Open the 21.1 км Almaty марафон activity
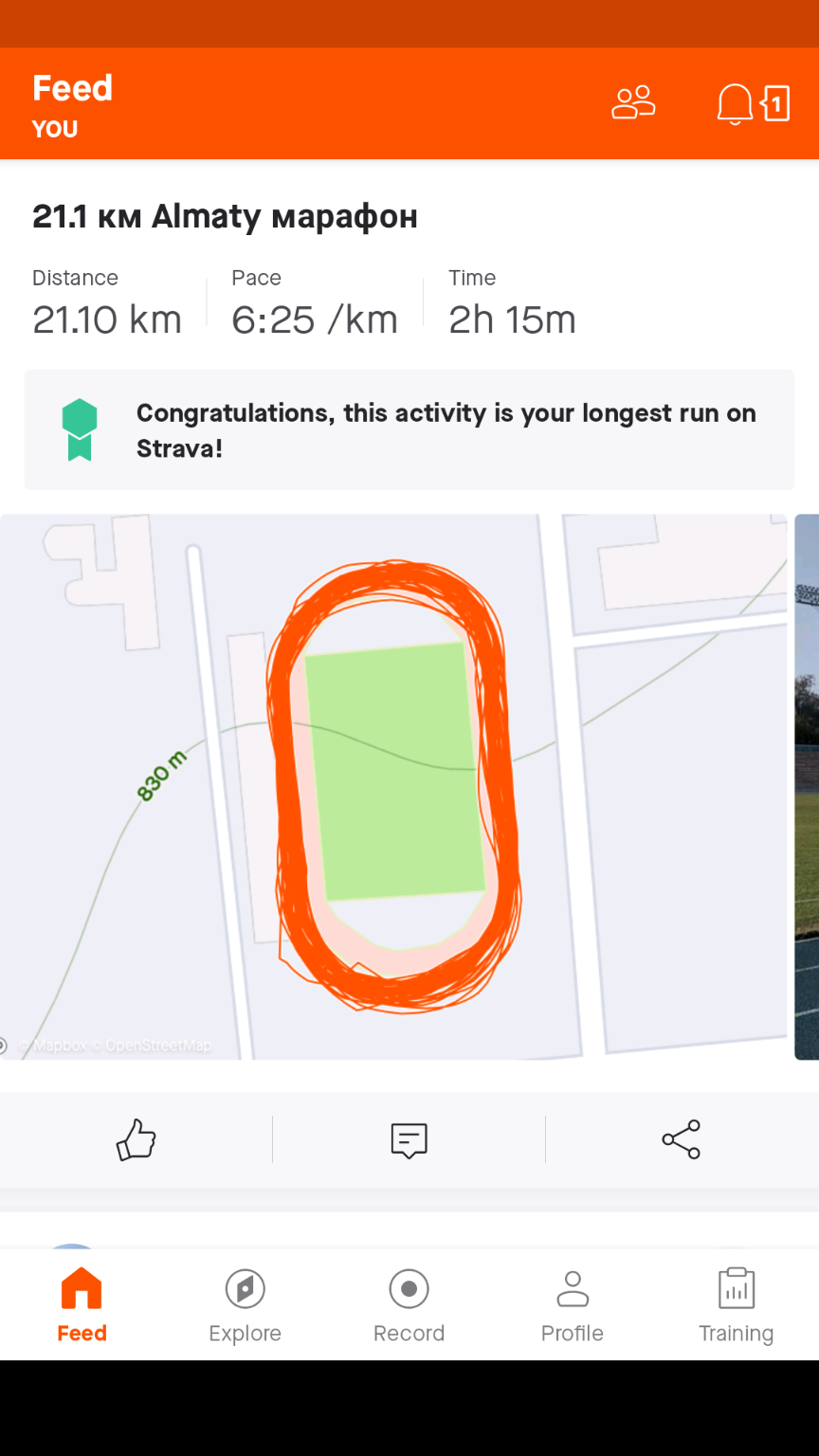Image resolution: width=819 pixels, height=1456 pixels. (225, 217)
